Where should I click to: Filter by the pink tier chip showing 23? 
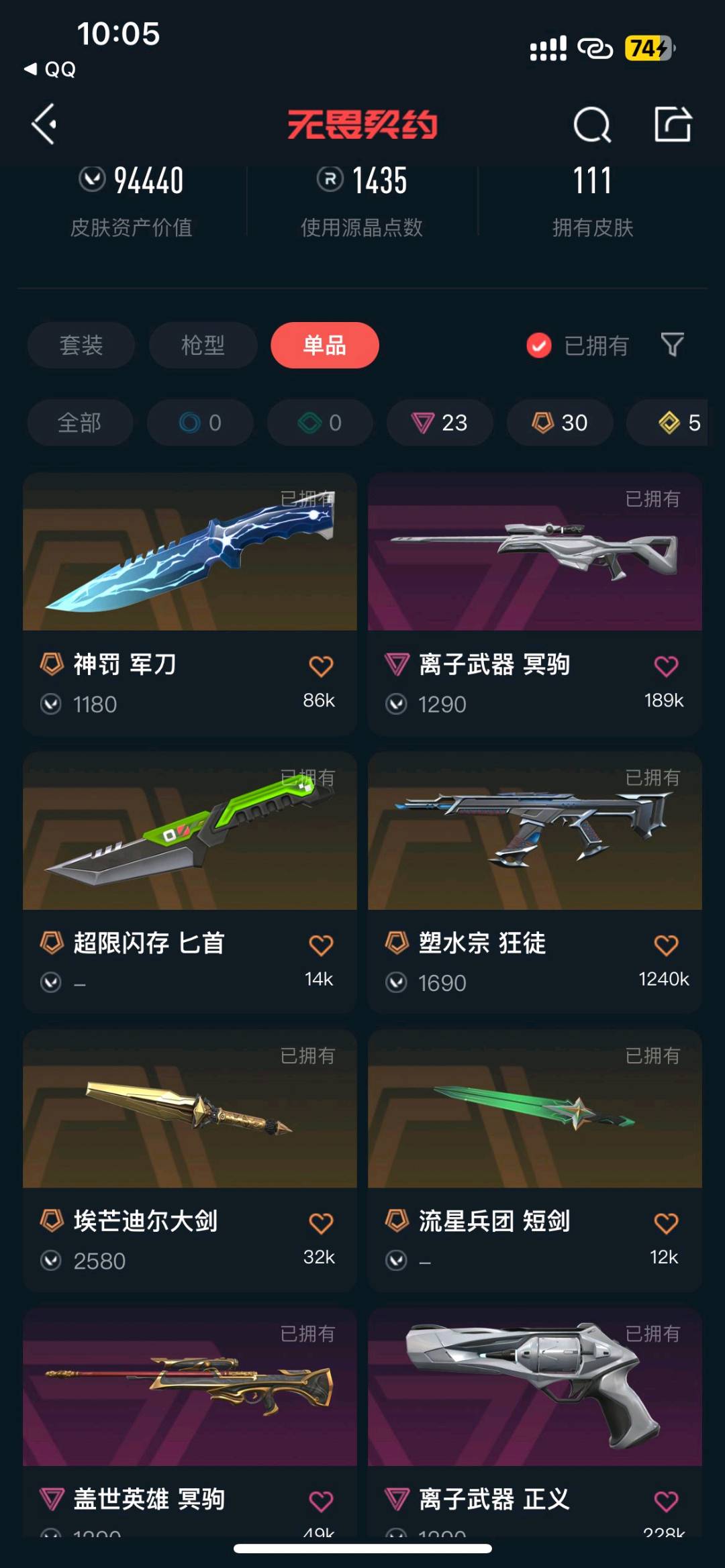pos(440,423)
